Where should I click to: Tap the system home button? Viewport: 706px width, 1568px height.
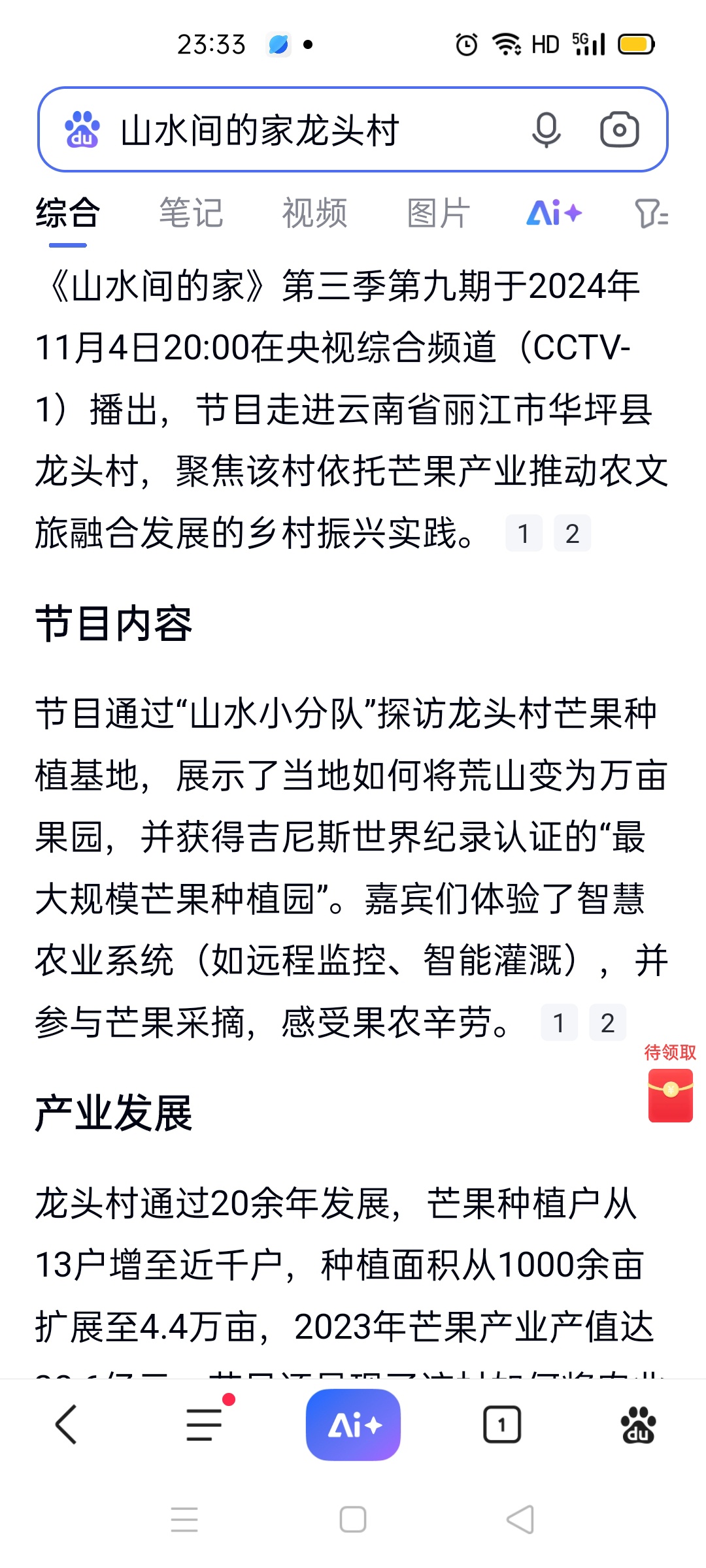[x=353, y=1519]
